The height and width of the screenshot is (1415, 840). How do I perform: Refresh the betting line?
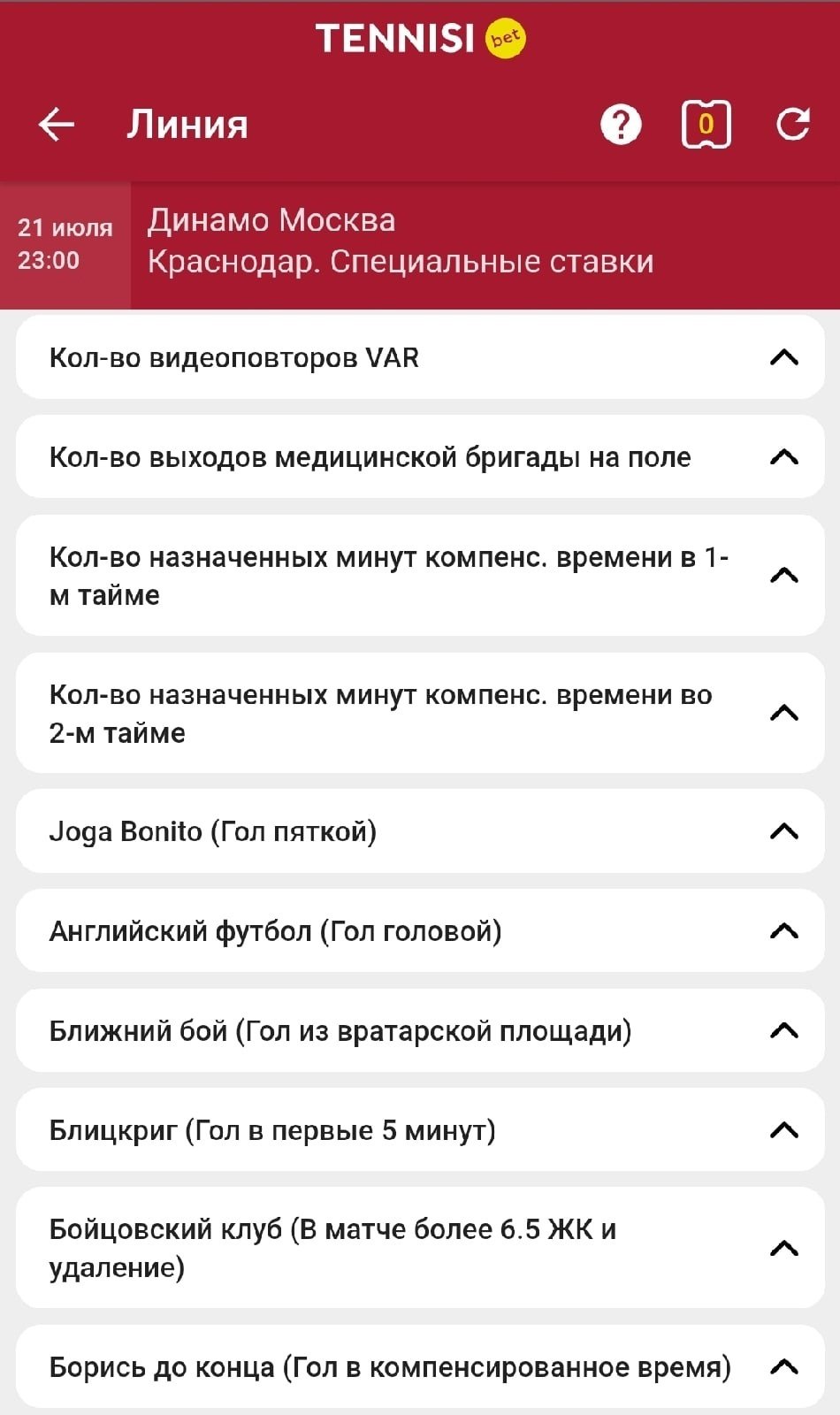click(x=792, y=125)
